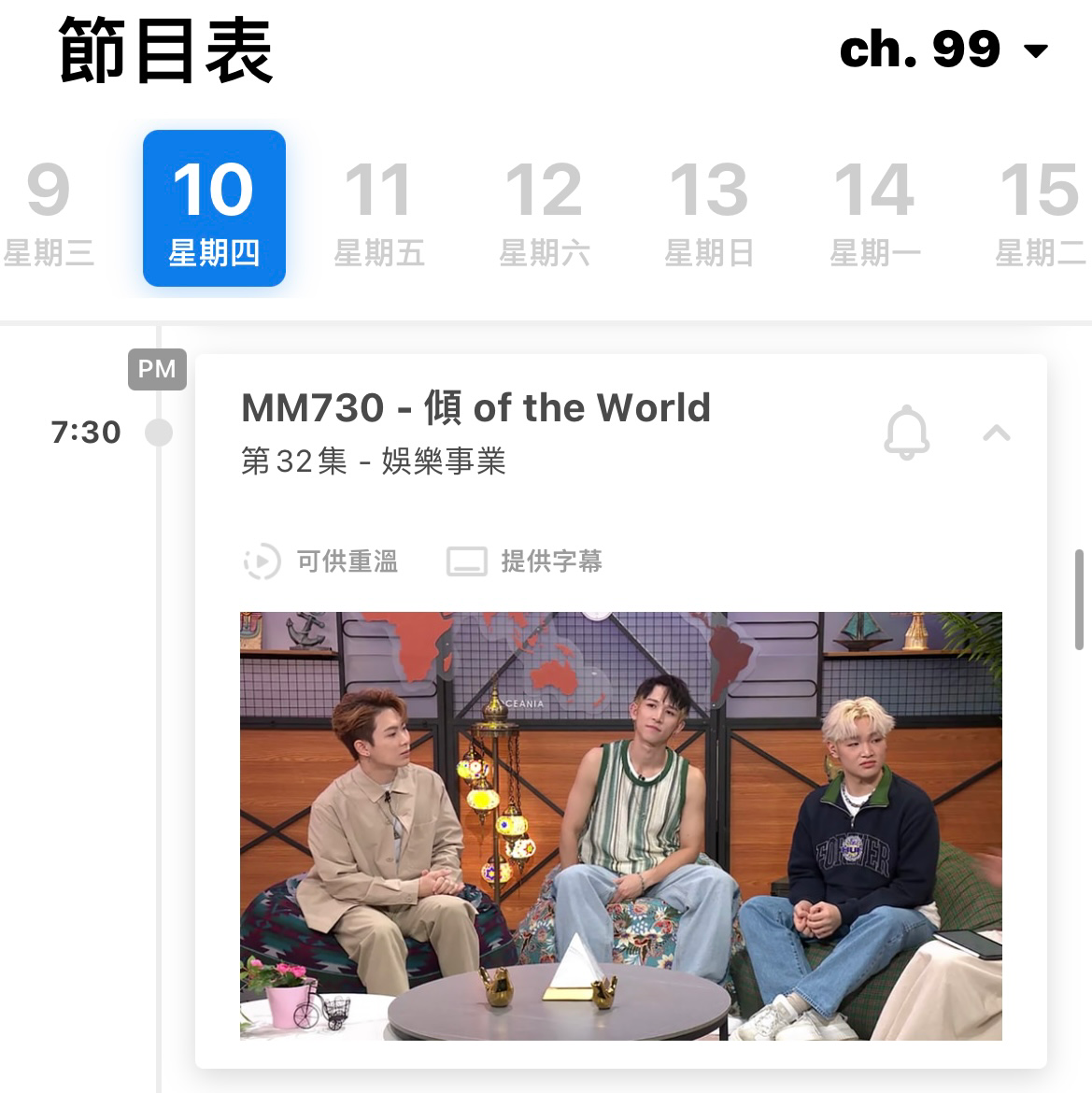Click the timeline dot next to 7:30
1092x1093 pixels.
coord(159,432)
